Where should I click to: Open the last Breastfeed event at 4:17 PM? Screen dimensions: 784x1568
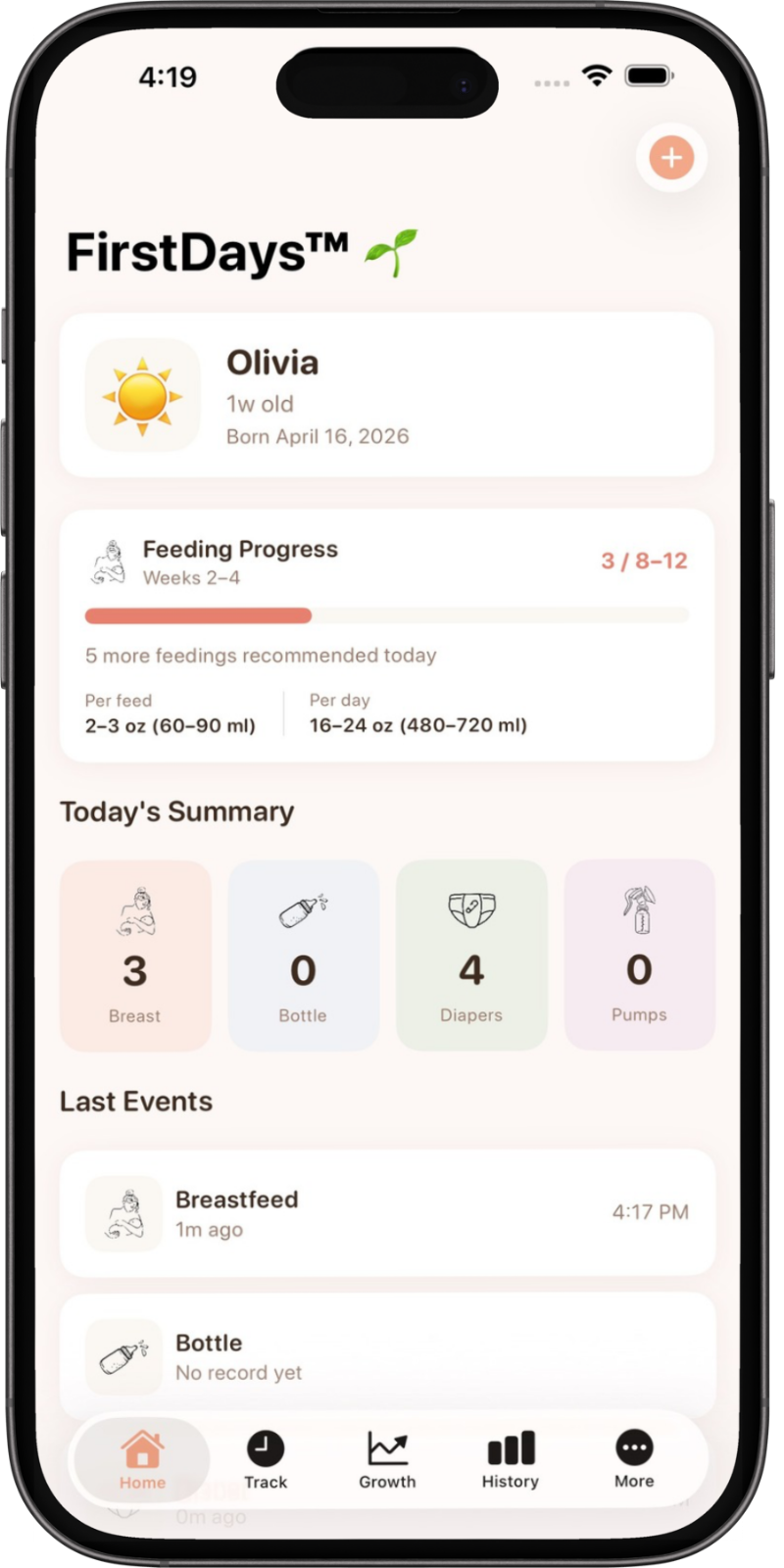pyautogui.click(x=386, y=1212)
